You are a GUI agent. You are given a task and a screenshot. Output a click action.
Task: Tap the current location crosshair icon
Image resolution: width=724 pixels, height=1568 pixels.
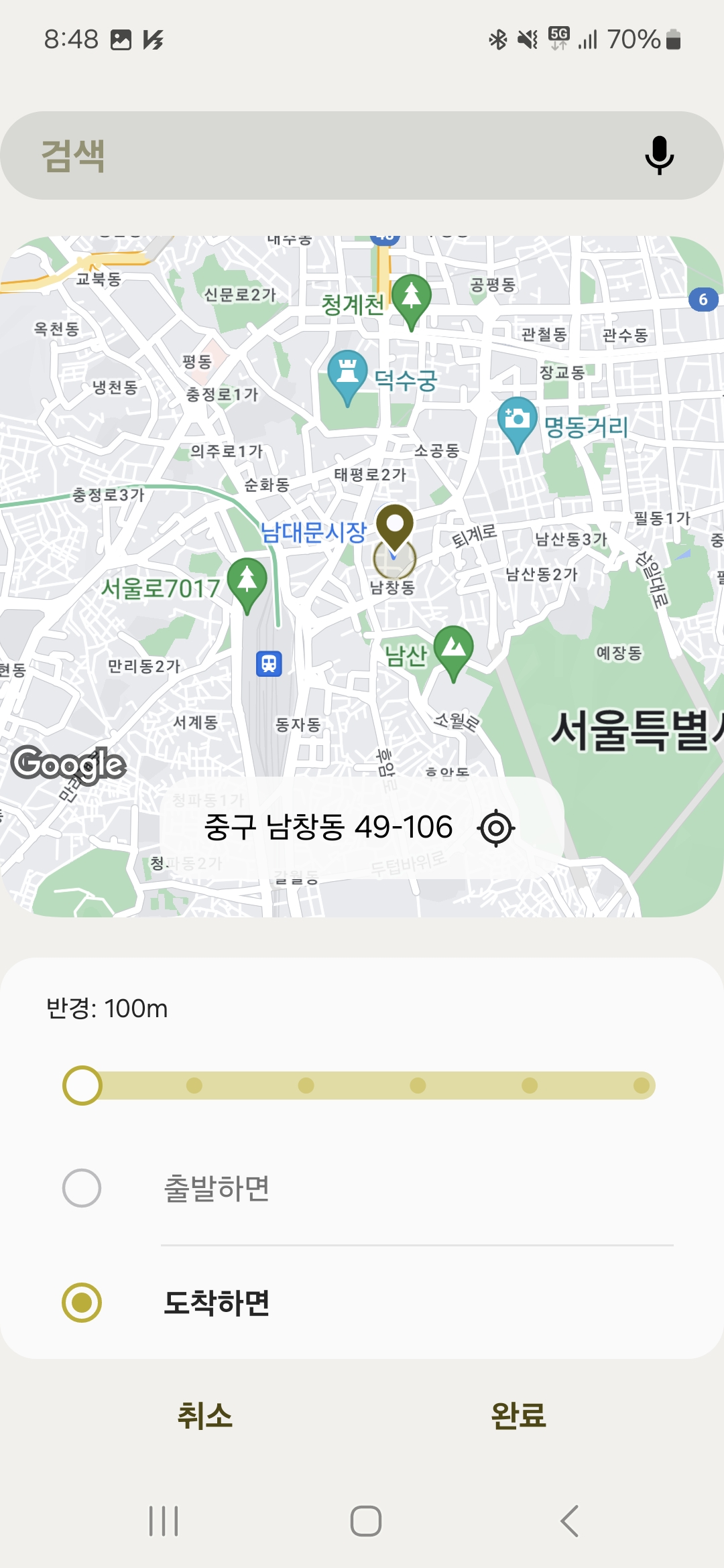(497, 828)
